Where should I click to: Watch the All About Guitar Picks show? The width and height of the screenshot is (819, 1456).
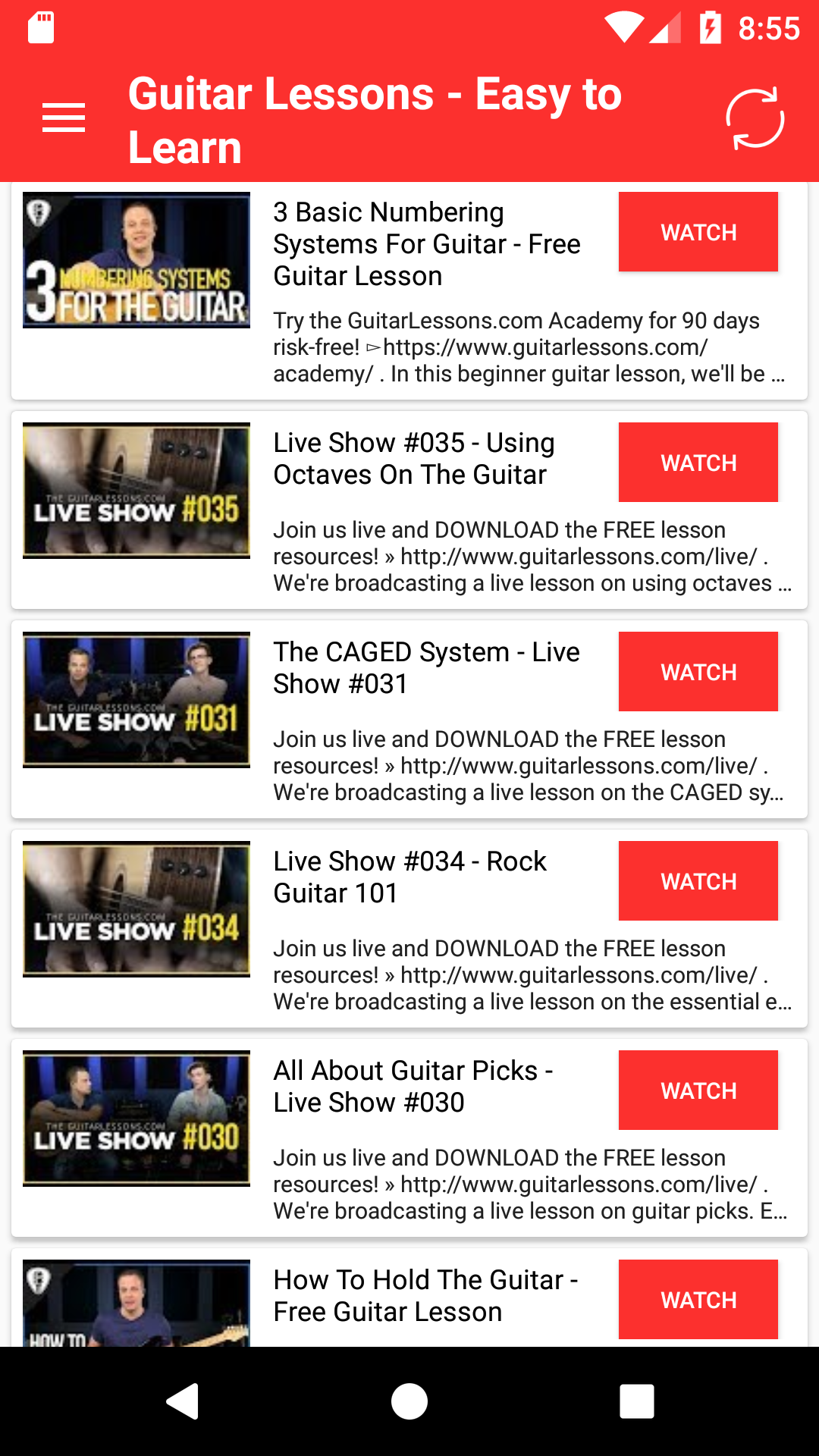pos(698,1090)
